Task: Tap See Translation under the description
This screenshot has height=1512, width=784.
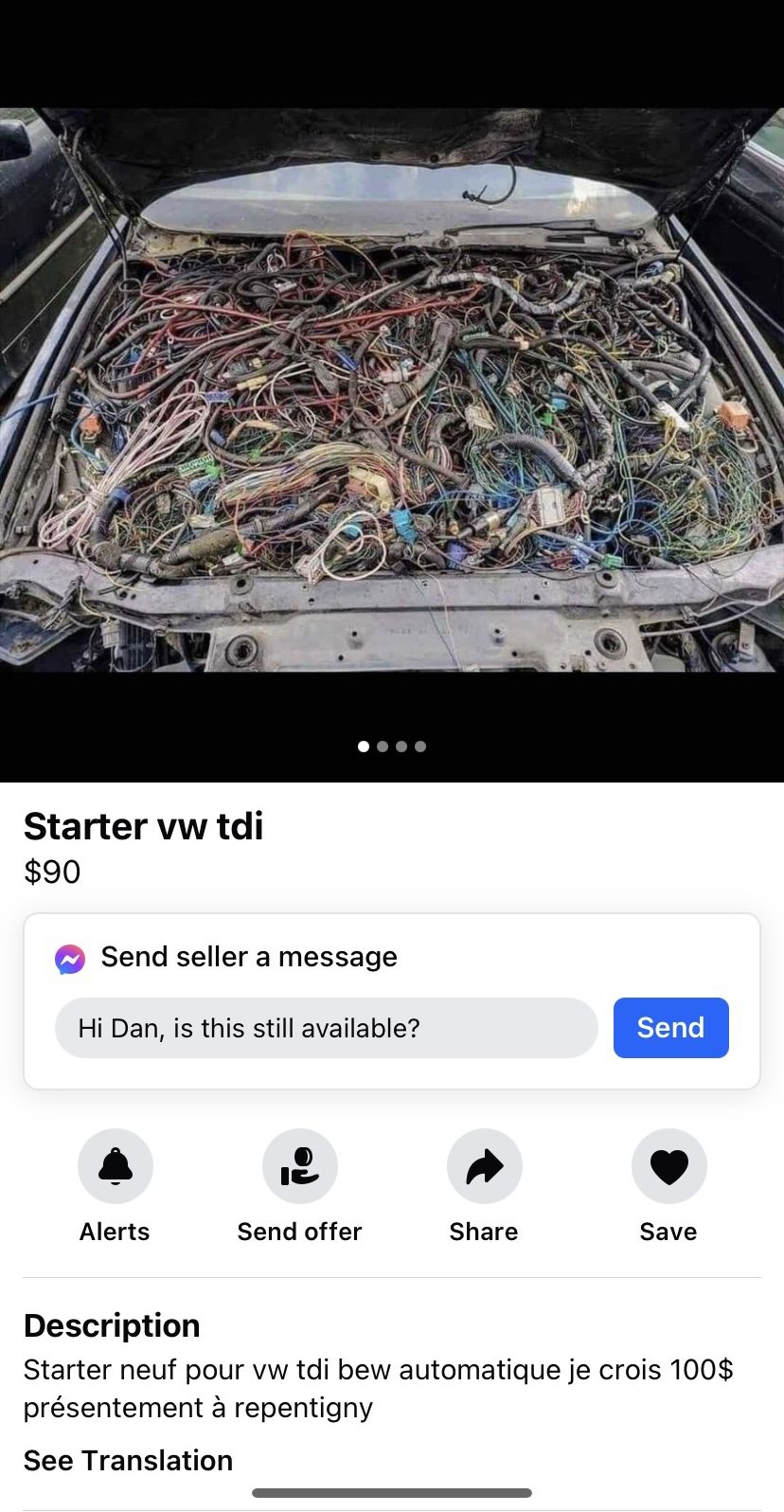Action: (x=128, y=1460)
